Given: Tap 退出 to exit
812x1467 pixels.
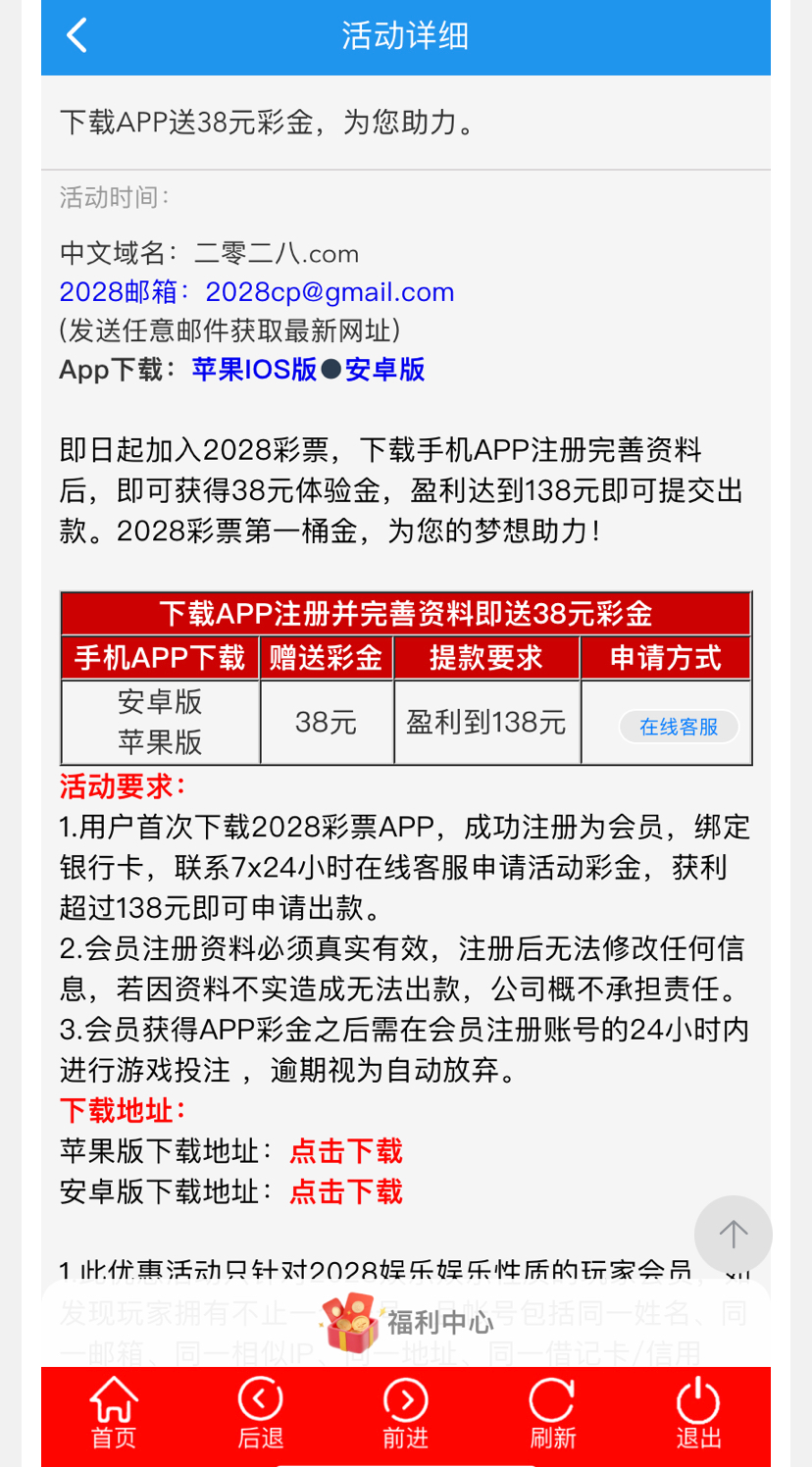Looking at the screenshot, I should pyautogui.click(x=698, y=1413).
